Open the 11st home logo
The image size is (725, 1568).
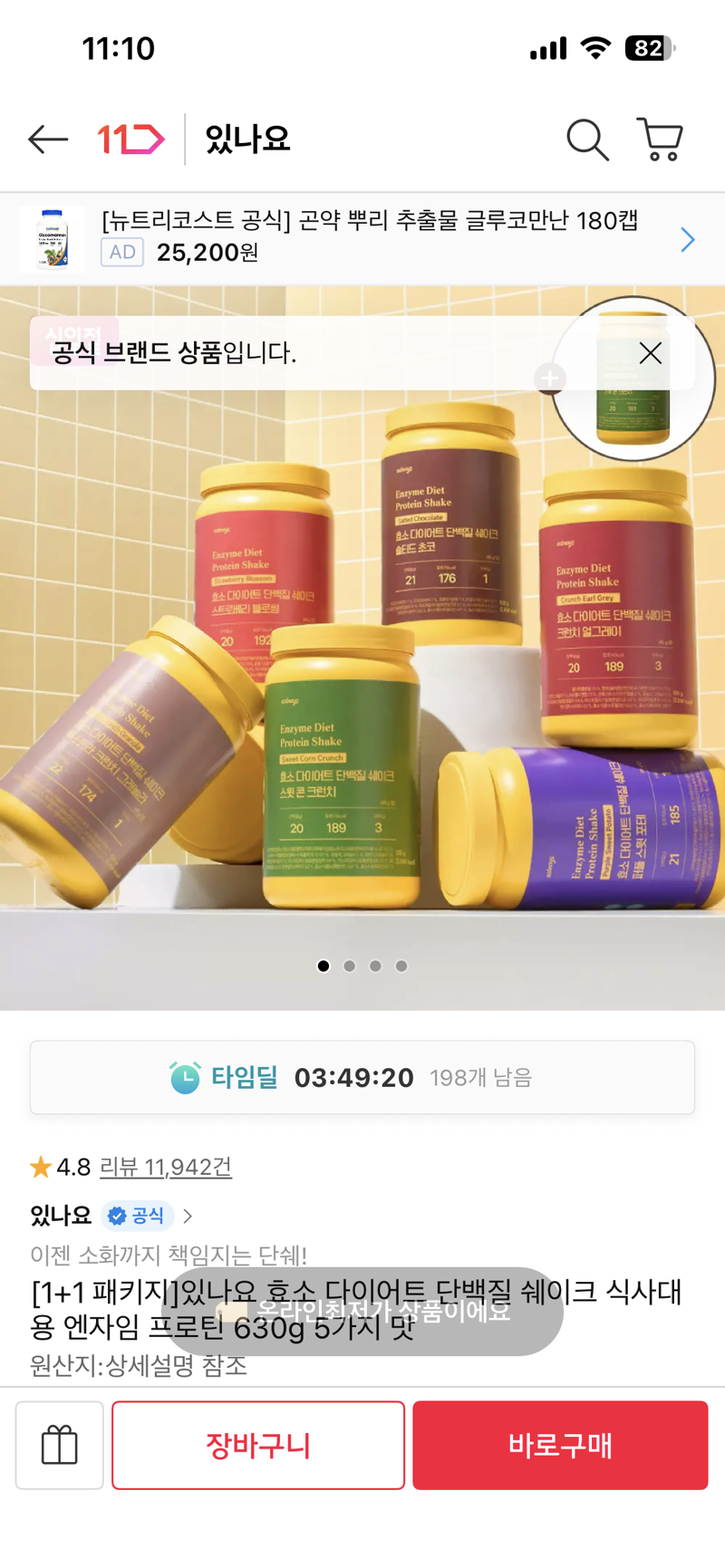130,139
